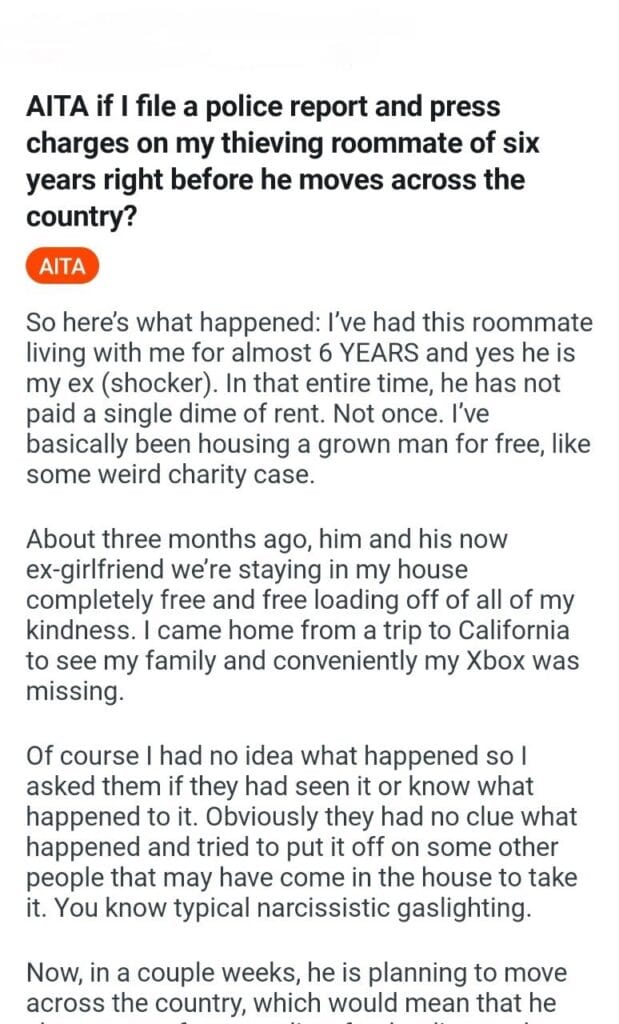Tap the orange AITA flair chip
Viewport: 619px width, 1024px height.
62,266
